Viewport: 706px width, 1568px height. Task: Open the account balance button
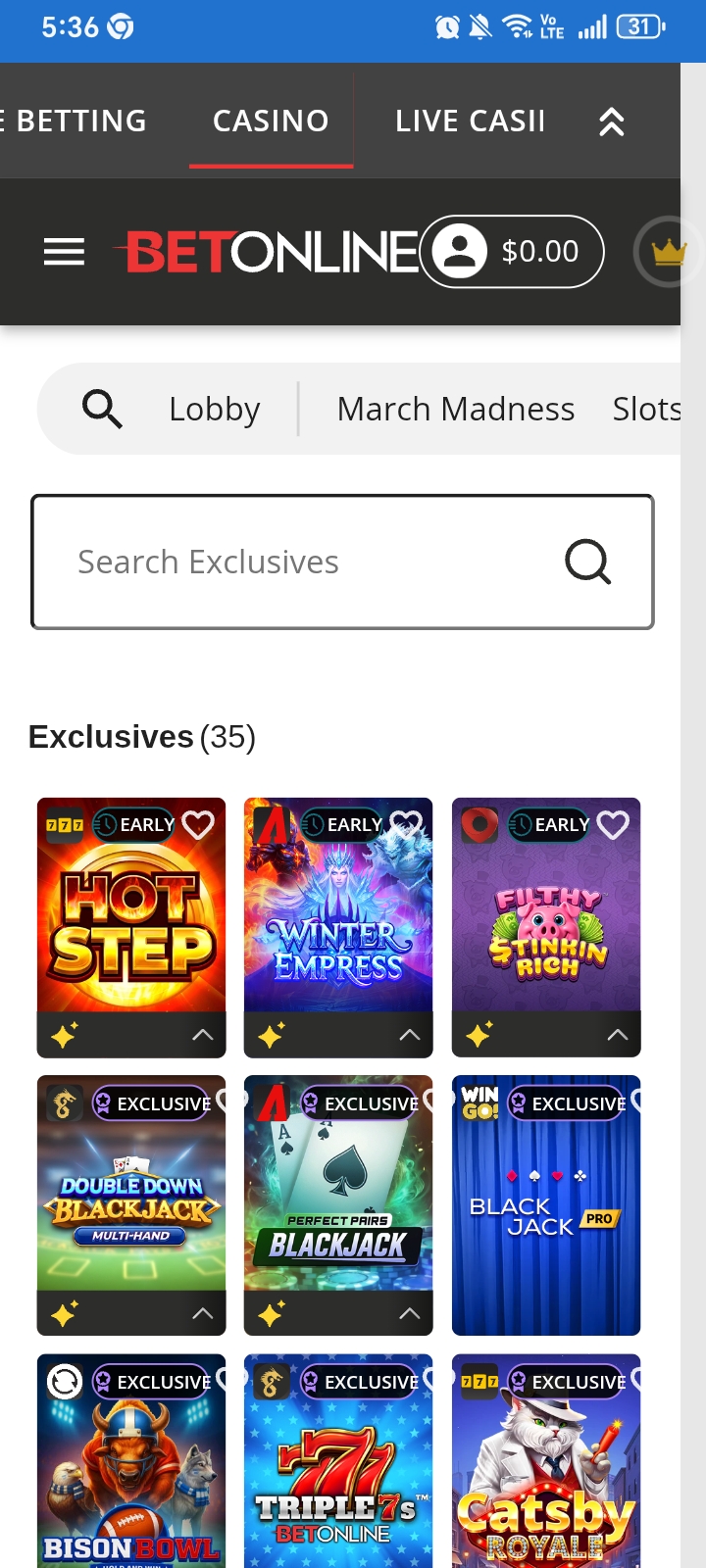(x=512, y=252)
